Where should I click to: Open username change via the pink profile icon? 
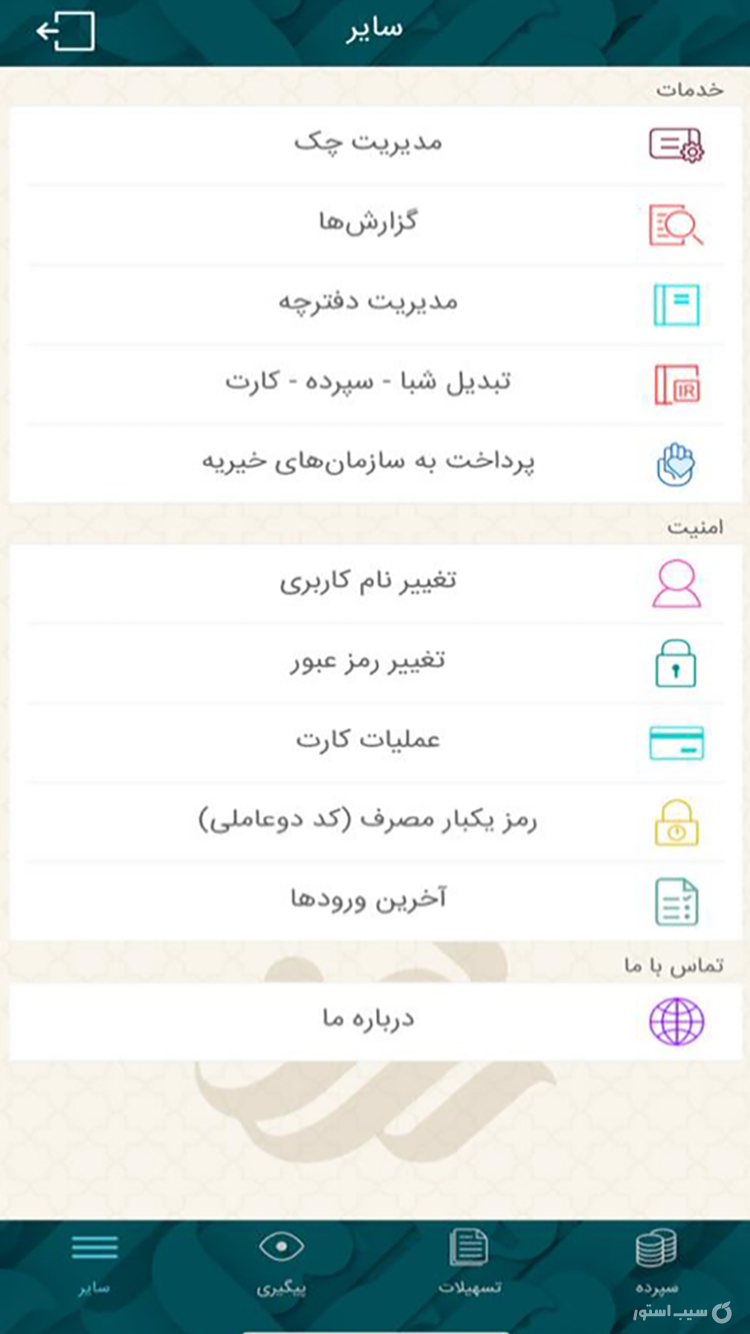[677, 581]
